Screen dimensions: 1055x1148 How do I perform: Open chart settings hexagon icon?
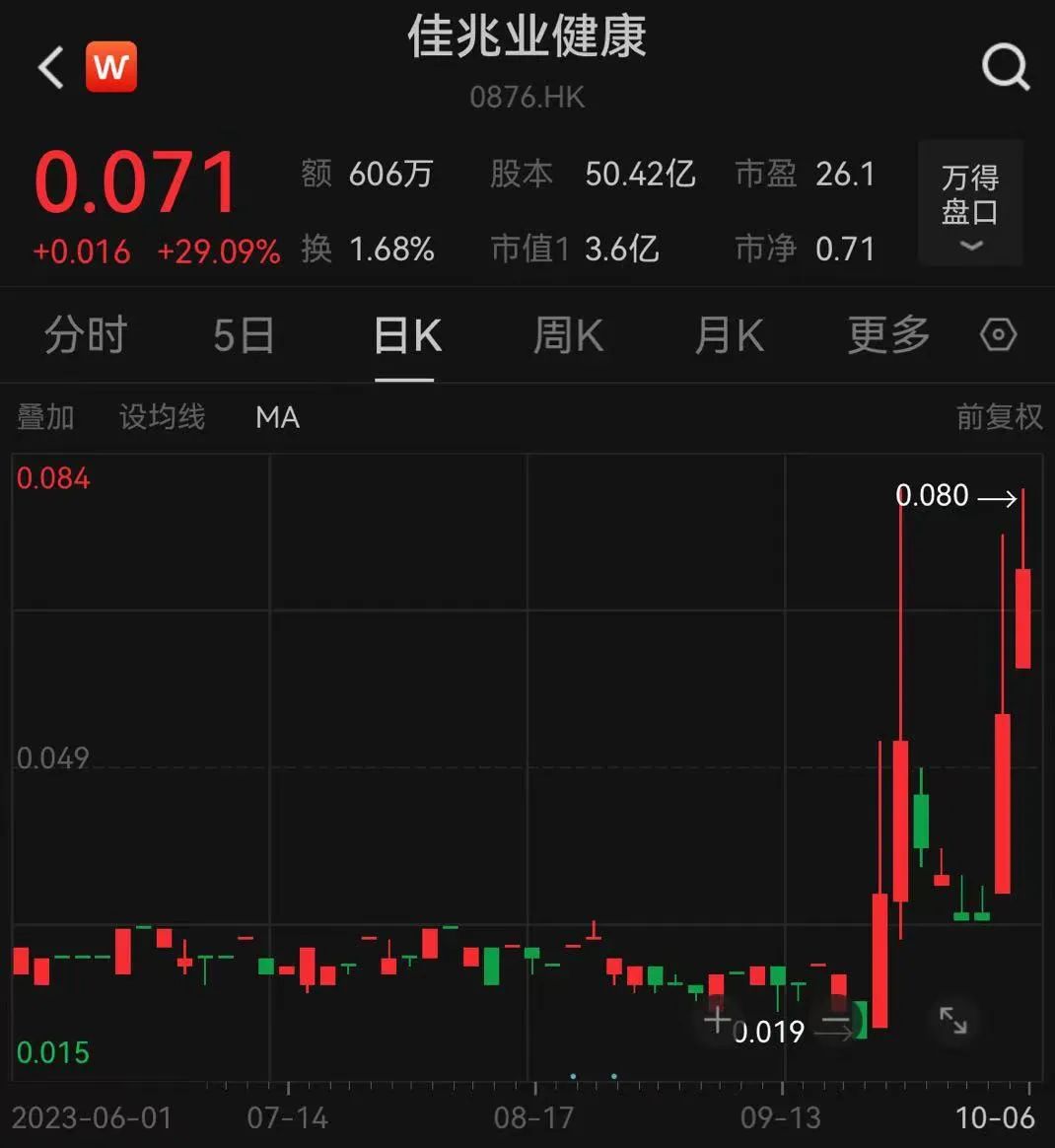coord(998,335)
